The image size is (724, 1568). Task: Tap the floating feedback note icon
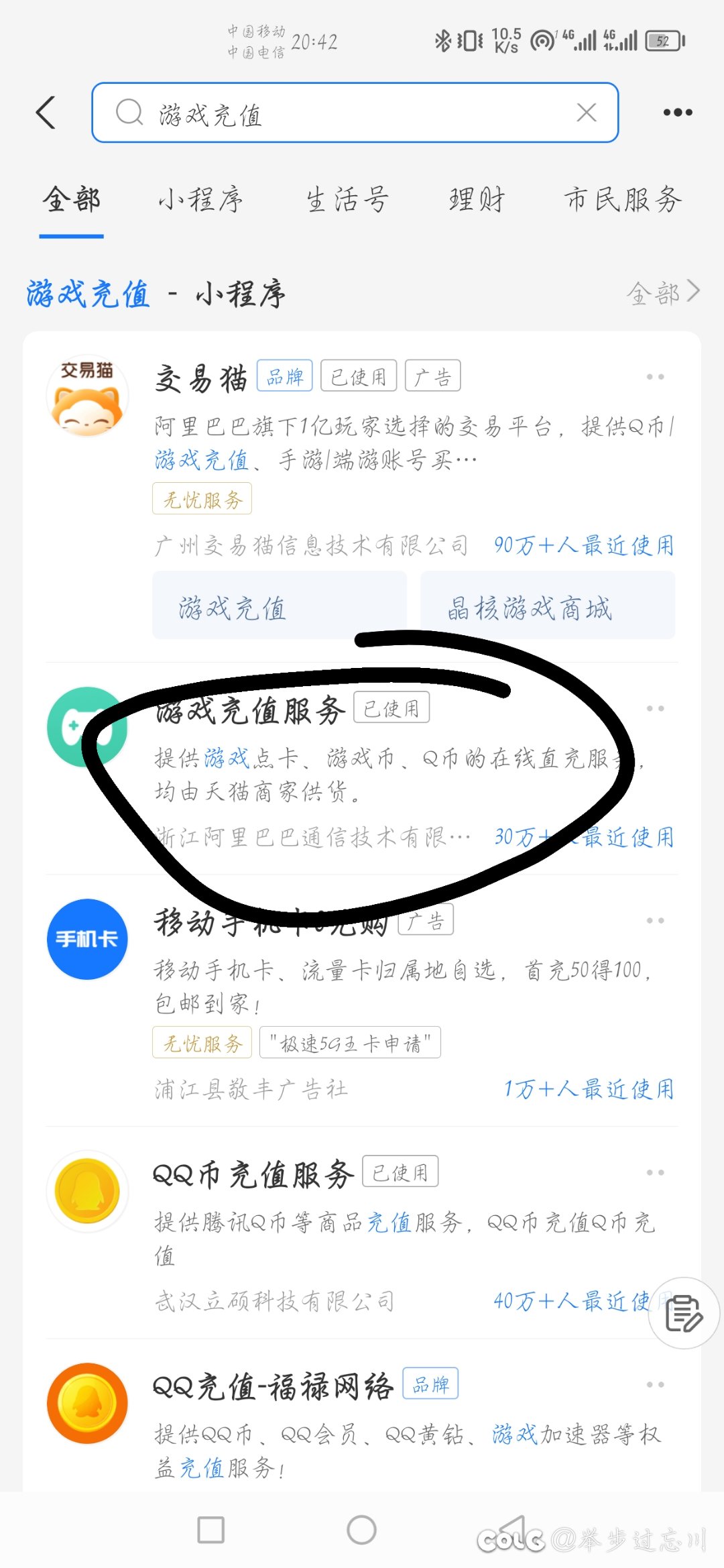684,1312
